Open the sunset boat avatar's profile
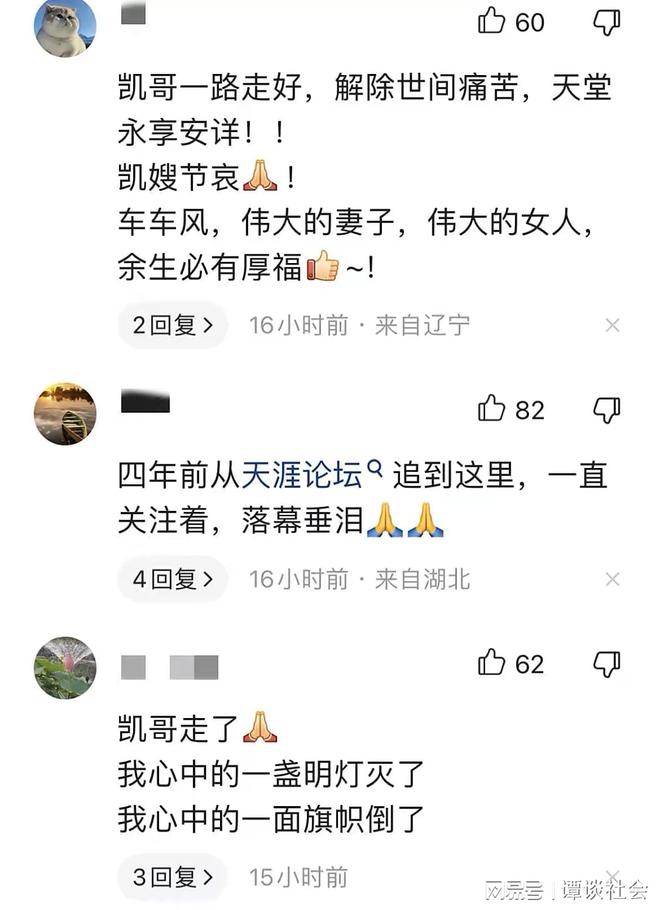Screen dimensions: 660x910 [x=65, y=413]
